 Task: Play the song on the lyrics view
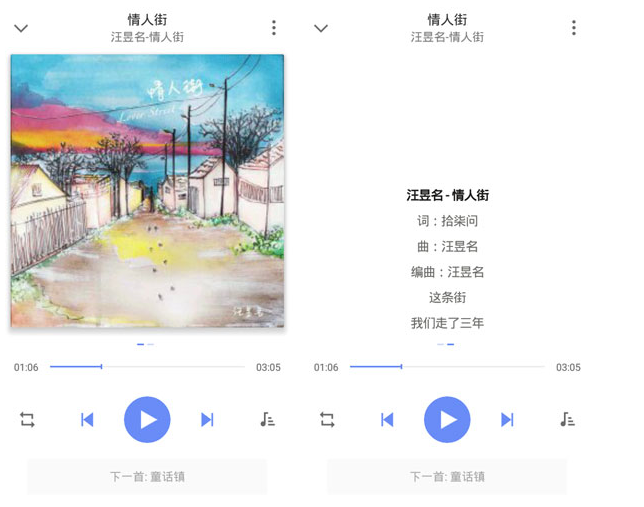[x=447, y=419]
